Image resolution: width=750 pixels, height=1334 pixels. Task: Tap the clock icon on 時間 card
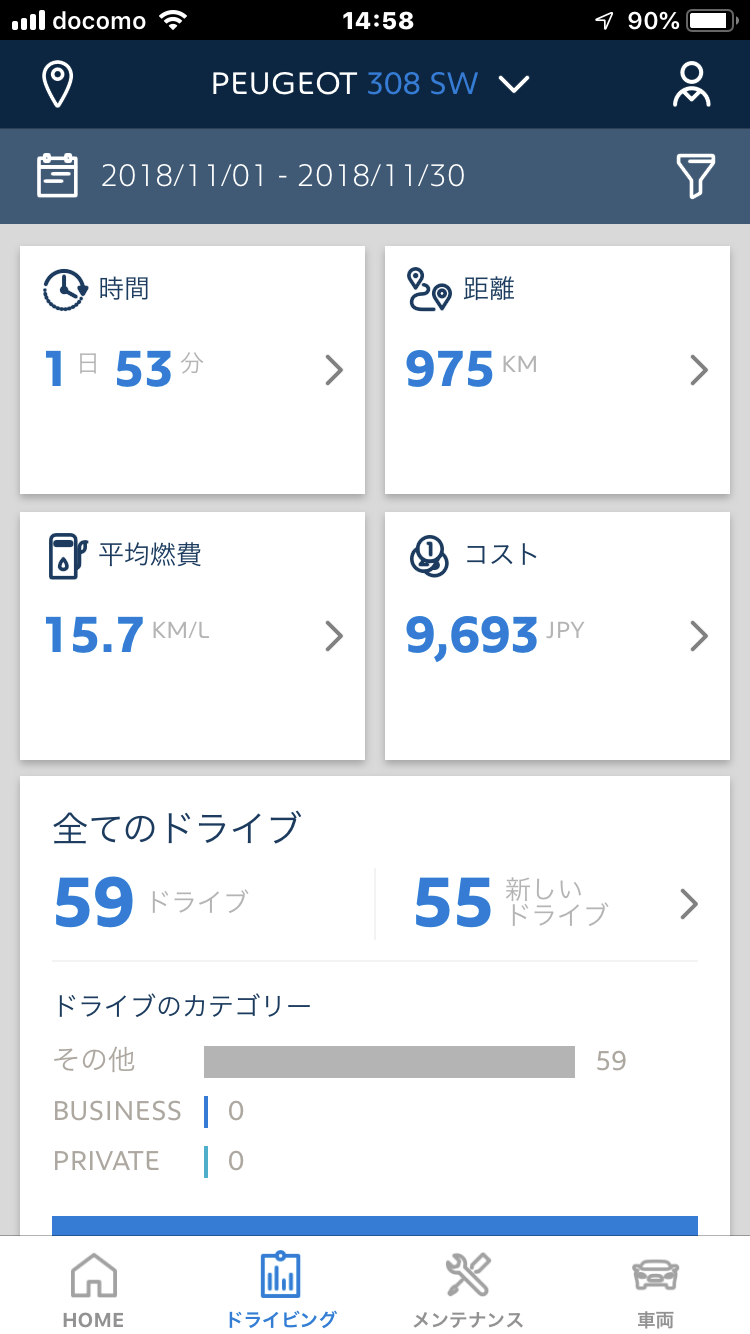[65, 289]
